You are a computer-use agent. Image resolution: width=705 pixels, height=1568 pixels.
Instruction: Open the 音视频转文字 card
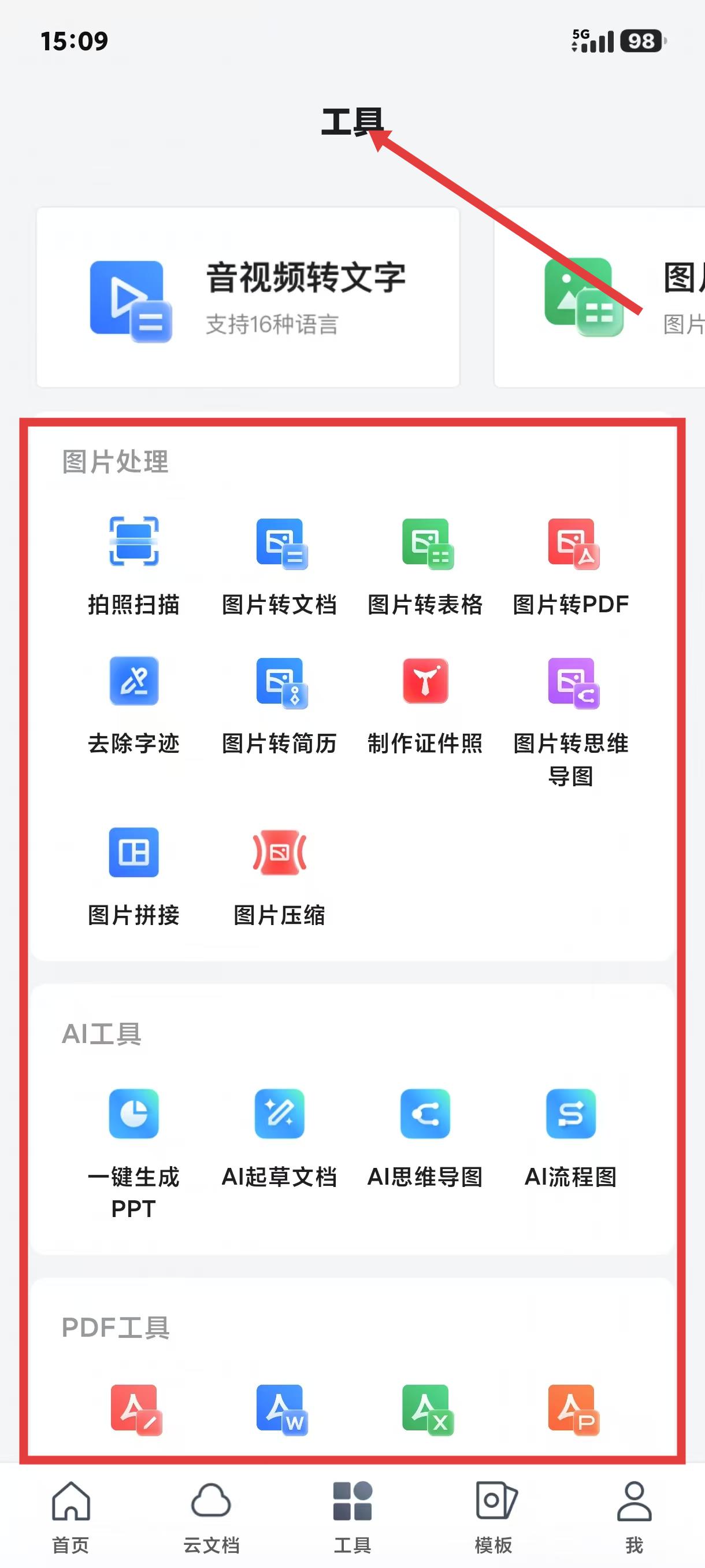pos(247,297)
